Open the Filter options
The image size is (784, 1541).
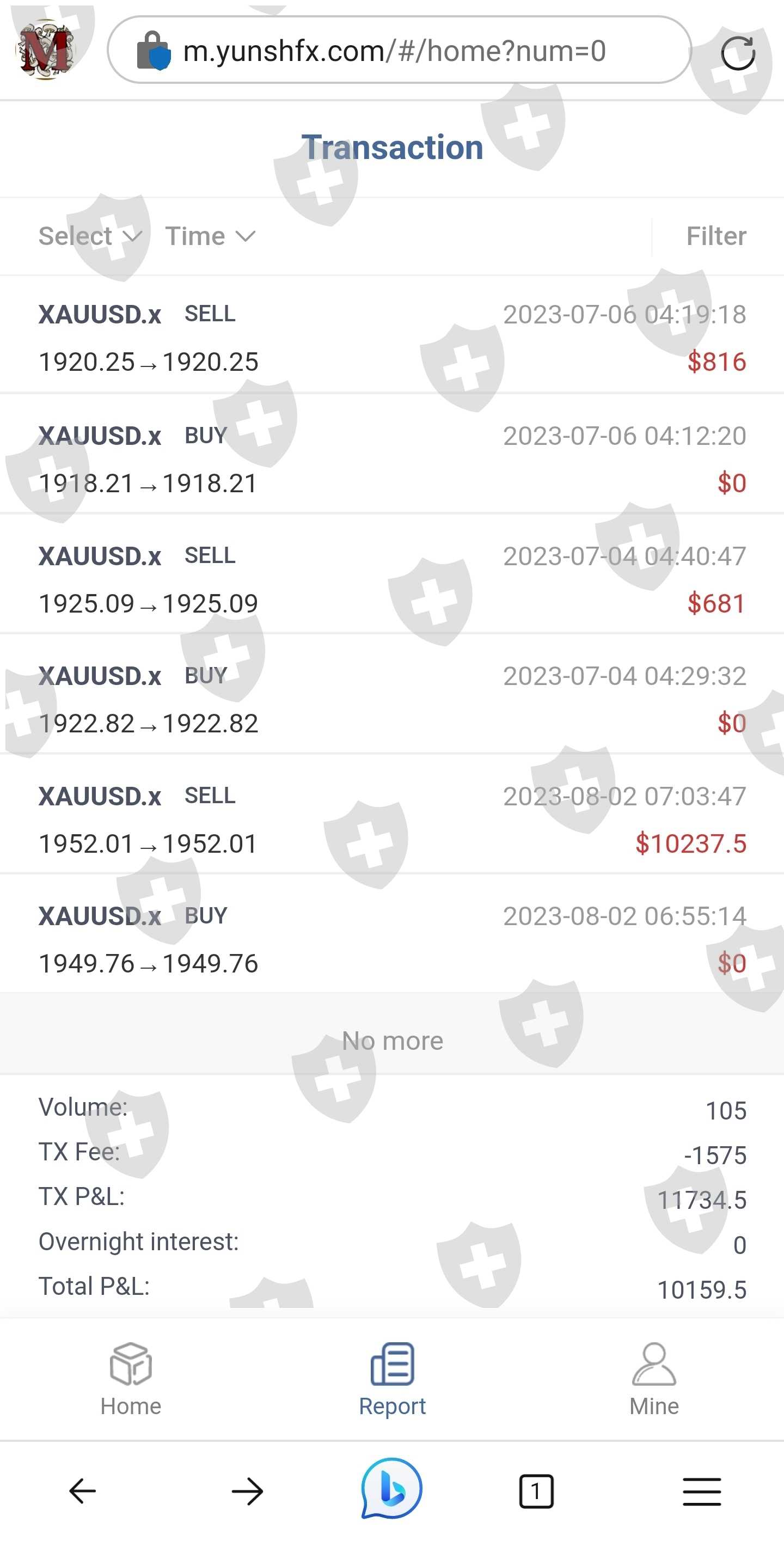(x=716, y=236)
